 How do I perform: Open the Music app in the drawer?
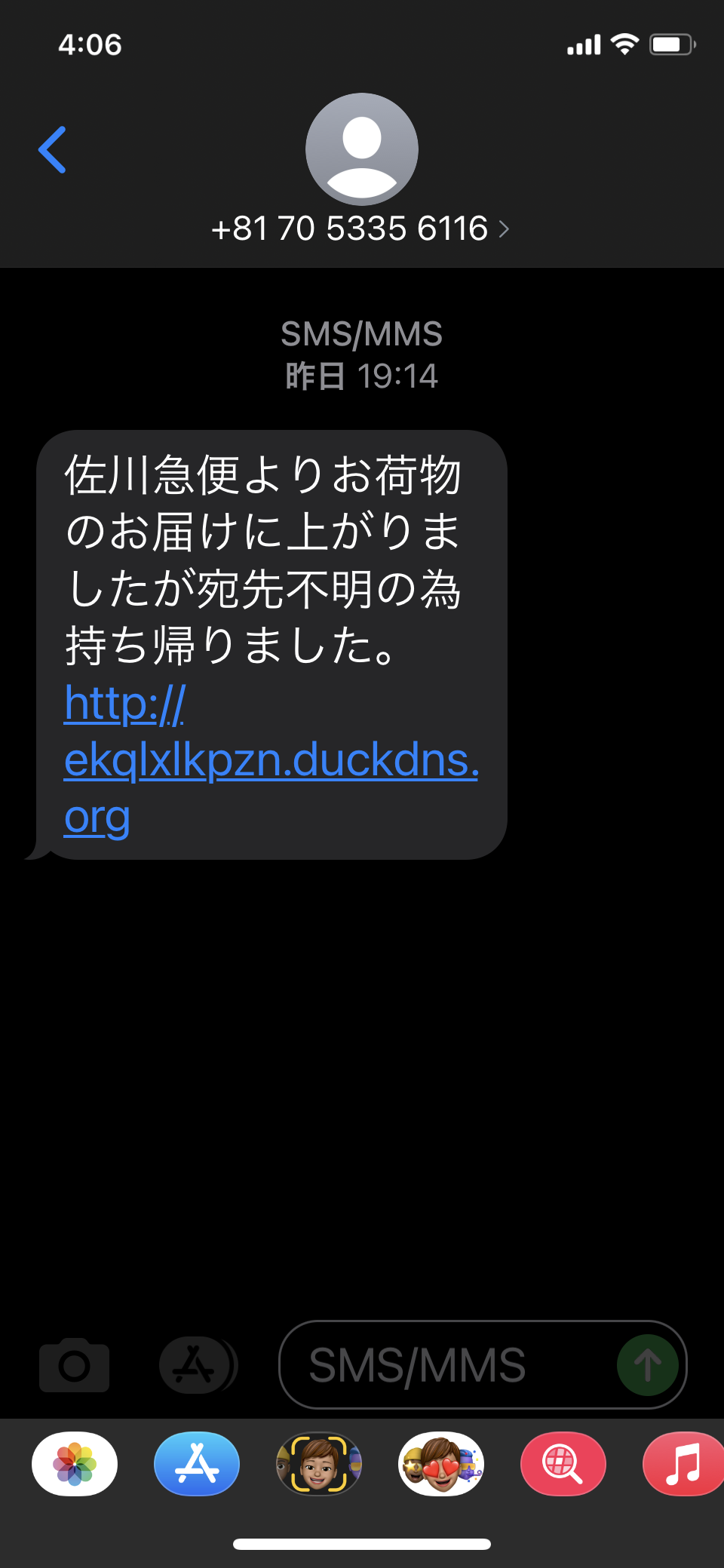click(683, 1464)
